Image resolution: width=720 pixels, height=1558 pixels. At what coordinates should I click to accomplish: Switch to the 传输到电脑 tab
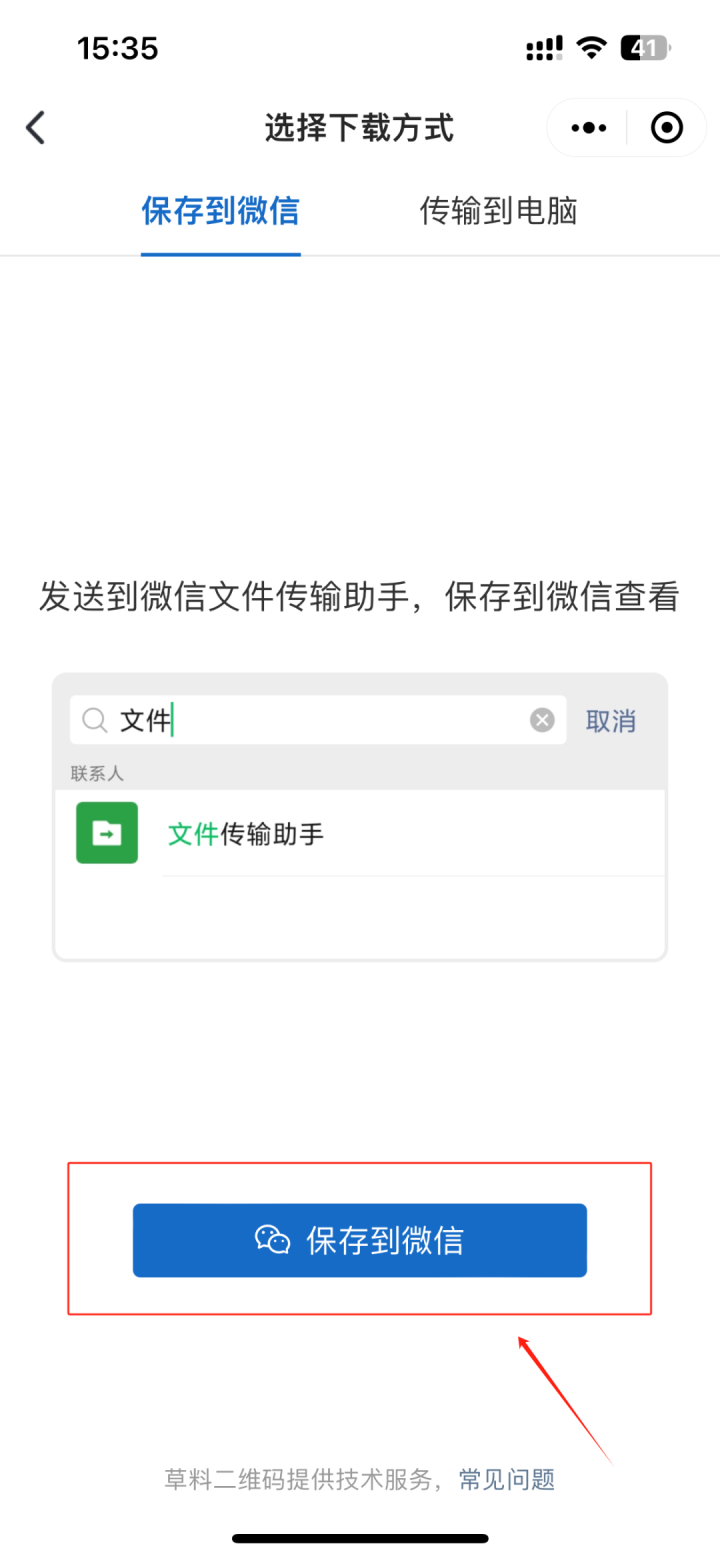[x=498, y=212]
